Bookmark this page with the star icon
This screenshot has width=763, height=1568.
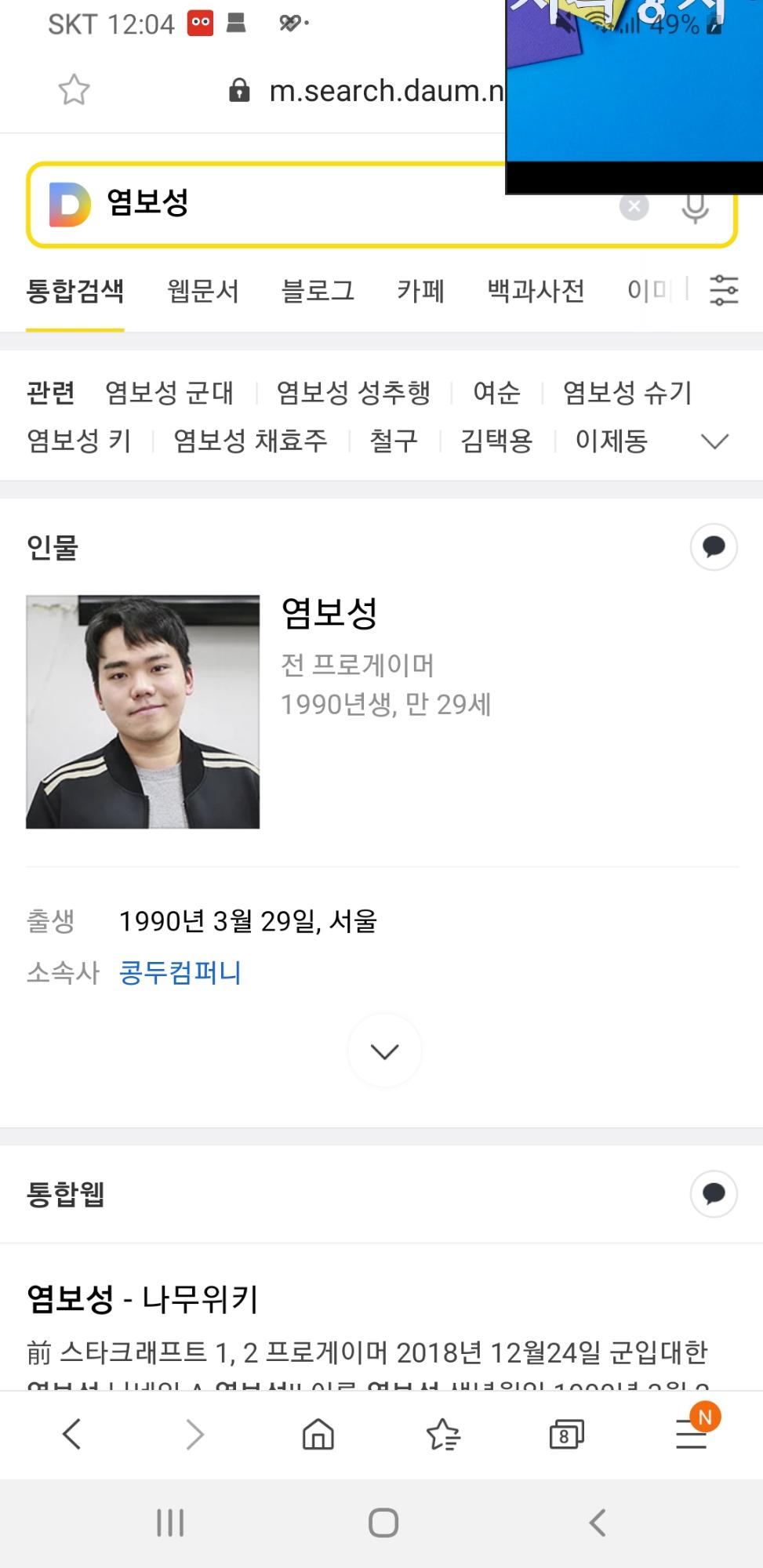pos(74,90)
